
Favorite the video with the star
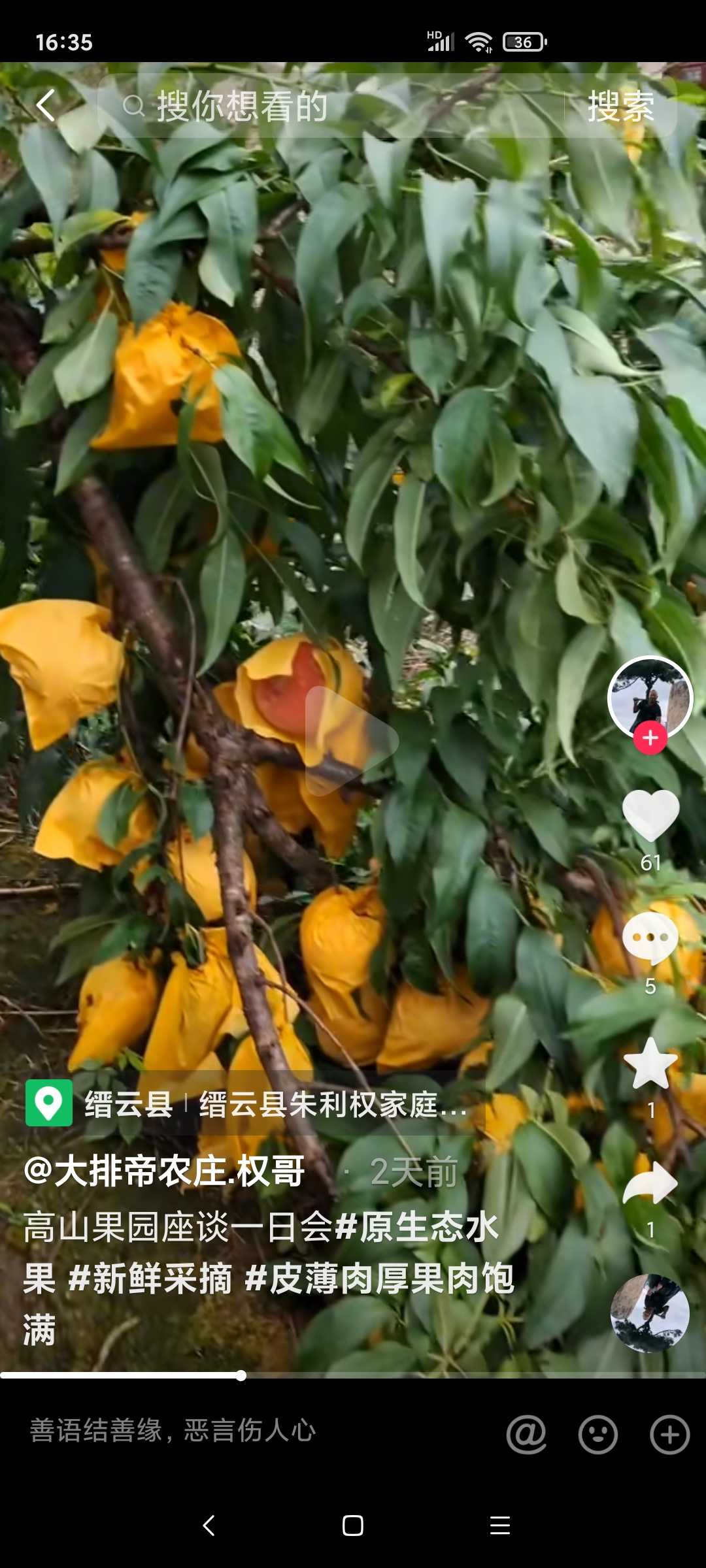click(650, 1064)
